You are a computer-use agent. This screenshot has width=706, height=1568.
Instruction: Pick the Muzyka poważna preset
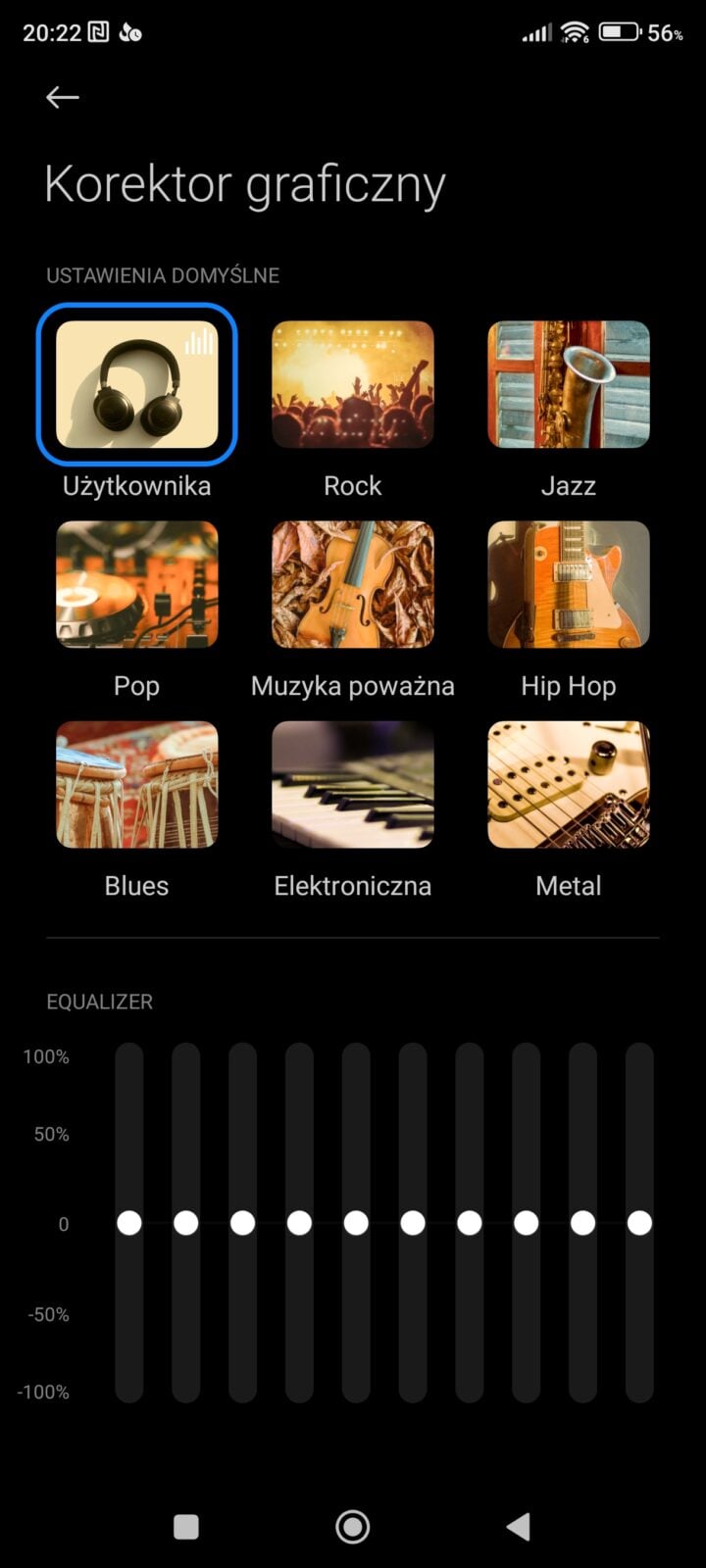(353, 584)
